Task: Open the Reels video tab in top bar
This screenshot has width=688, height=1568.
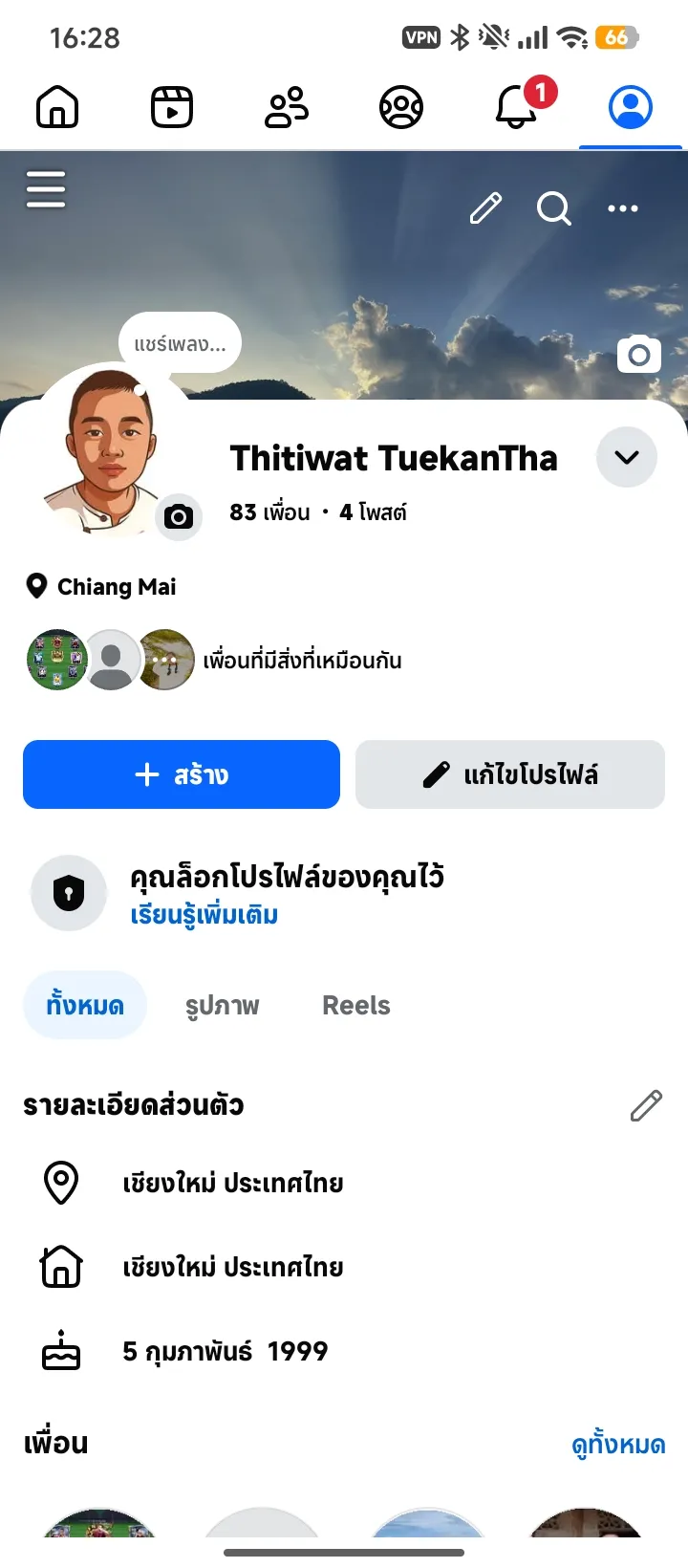Action: pyautogui.click(x=172, y=106)
